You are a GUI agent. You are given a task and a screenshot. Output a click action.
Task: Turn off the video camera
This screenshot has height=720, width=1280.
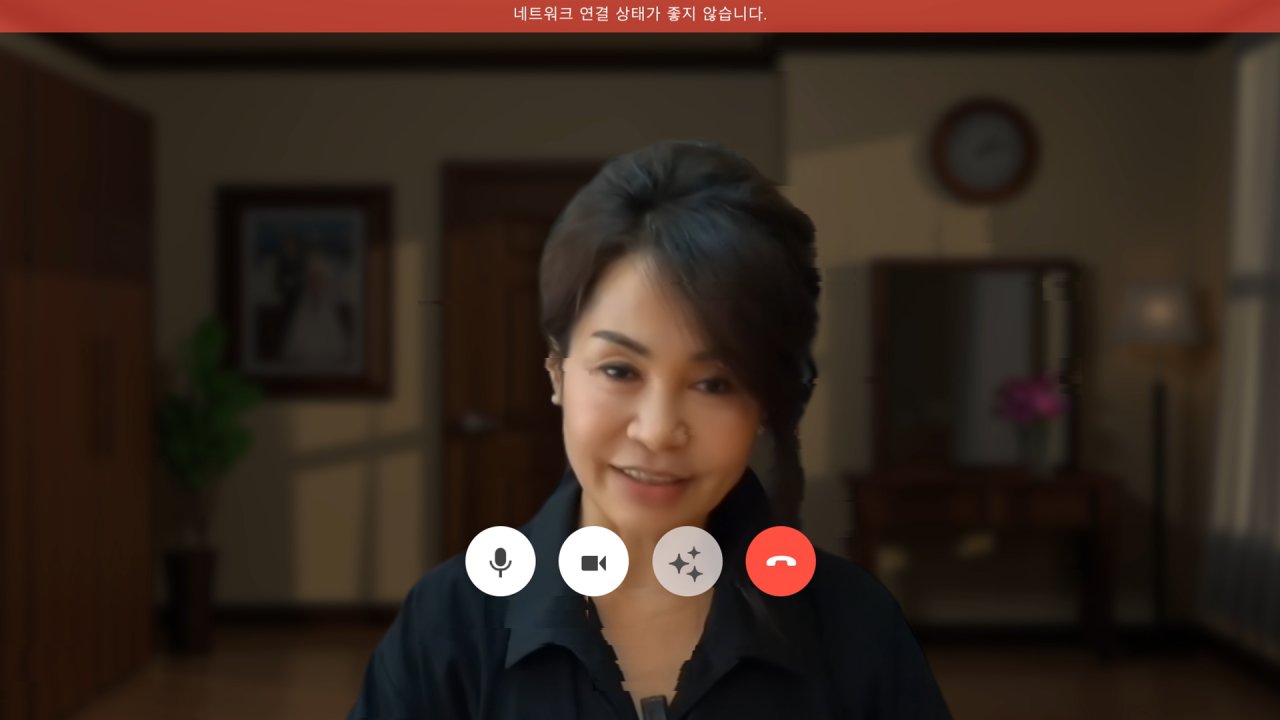594,562
